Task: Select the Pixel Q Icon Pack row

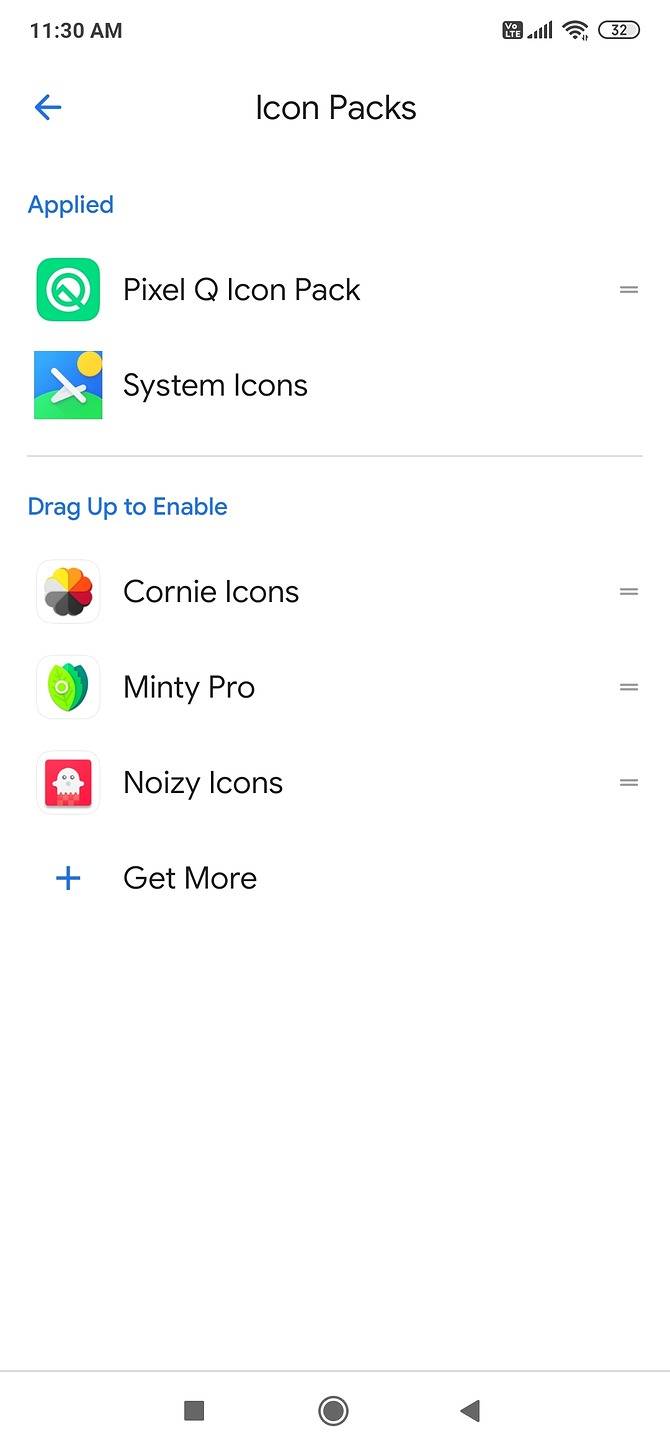Action: pyautogui.click(x=335, y=290)
